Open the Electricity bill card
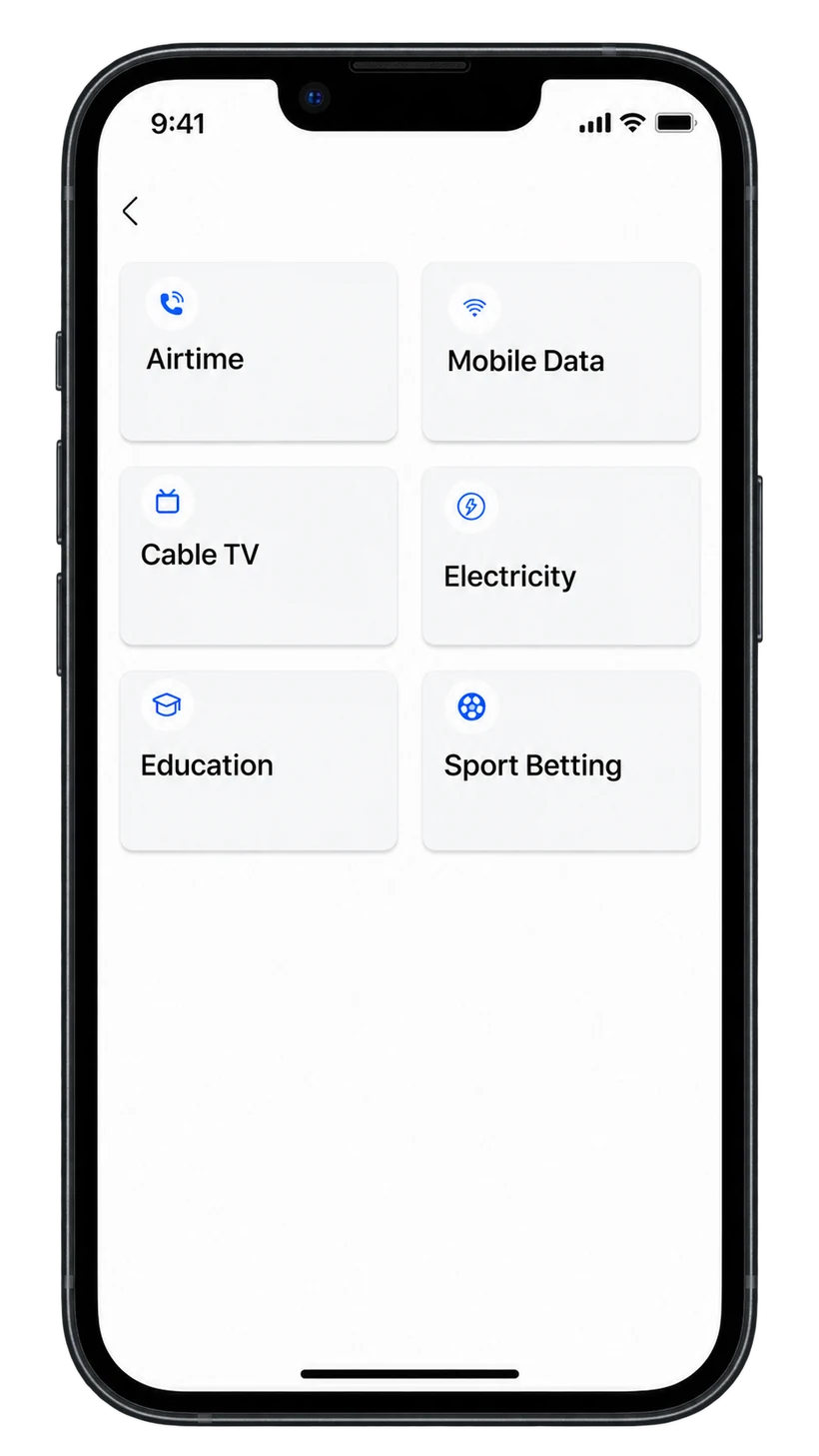 560,556
